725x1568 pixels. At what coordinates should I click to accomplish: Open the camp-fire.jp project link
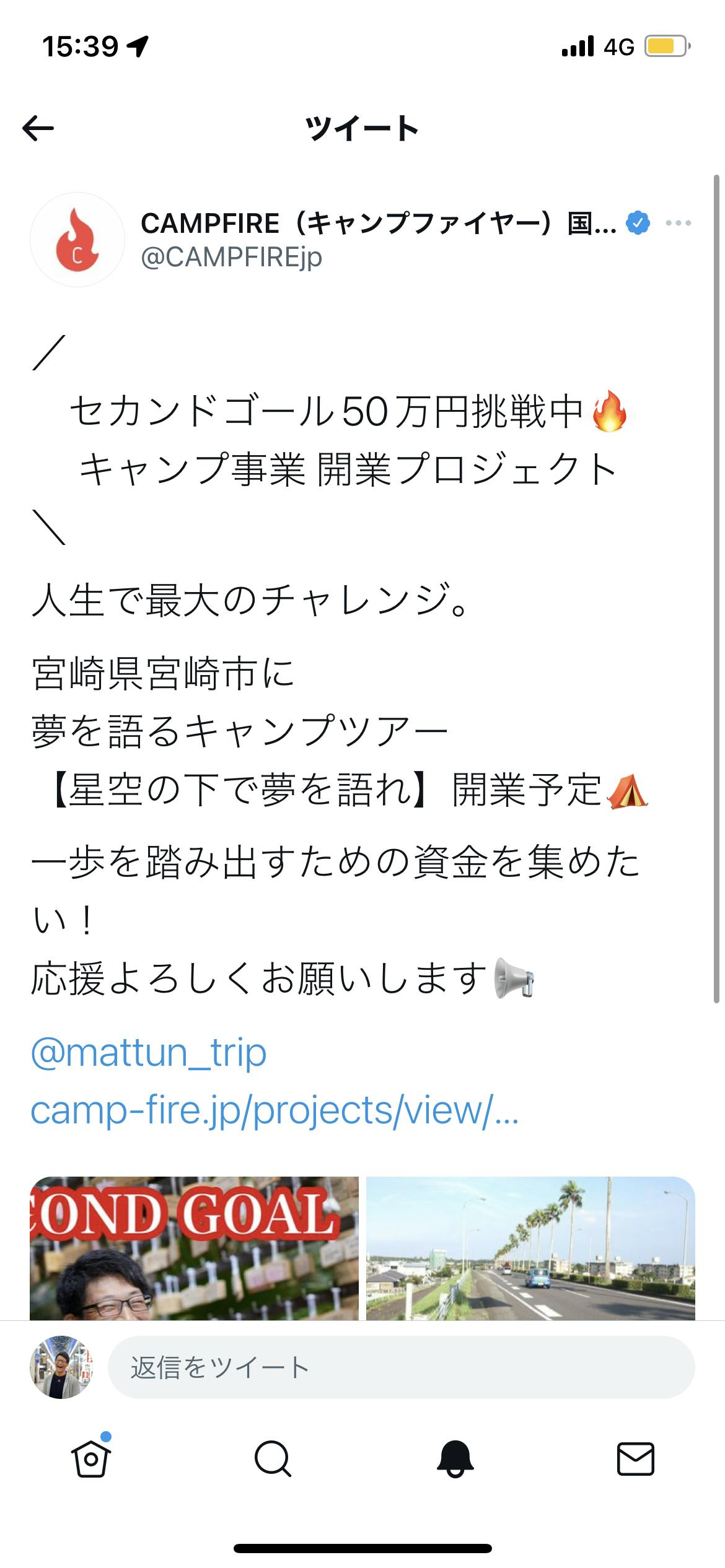[x=275, y=1111]
